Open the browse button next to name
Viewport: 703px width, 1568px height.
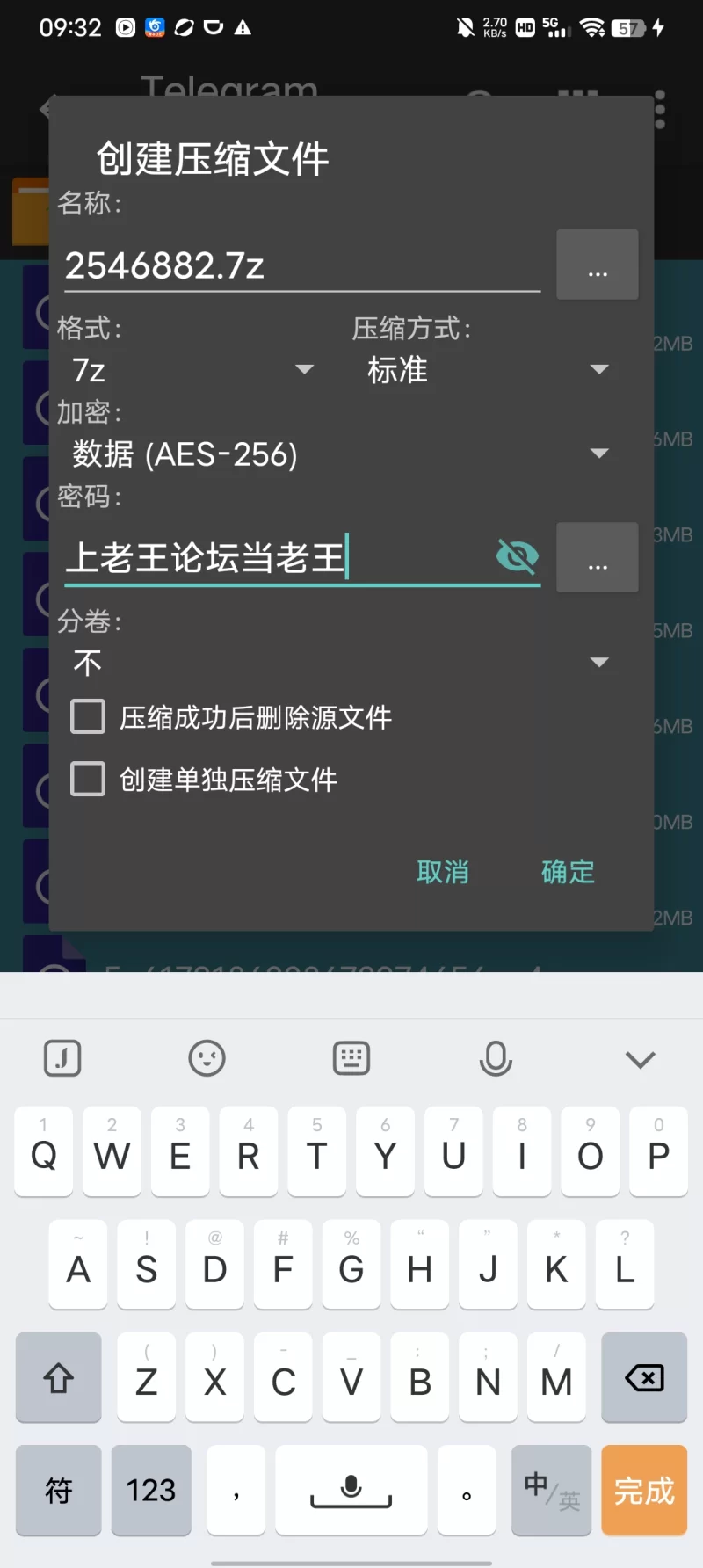click(x=598, y=265)
